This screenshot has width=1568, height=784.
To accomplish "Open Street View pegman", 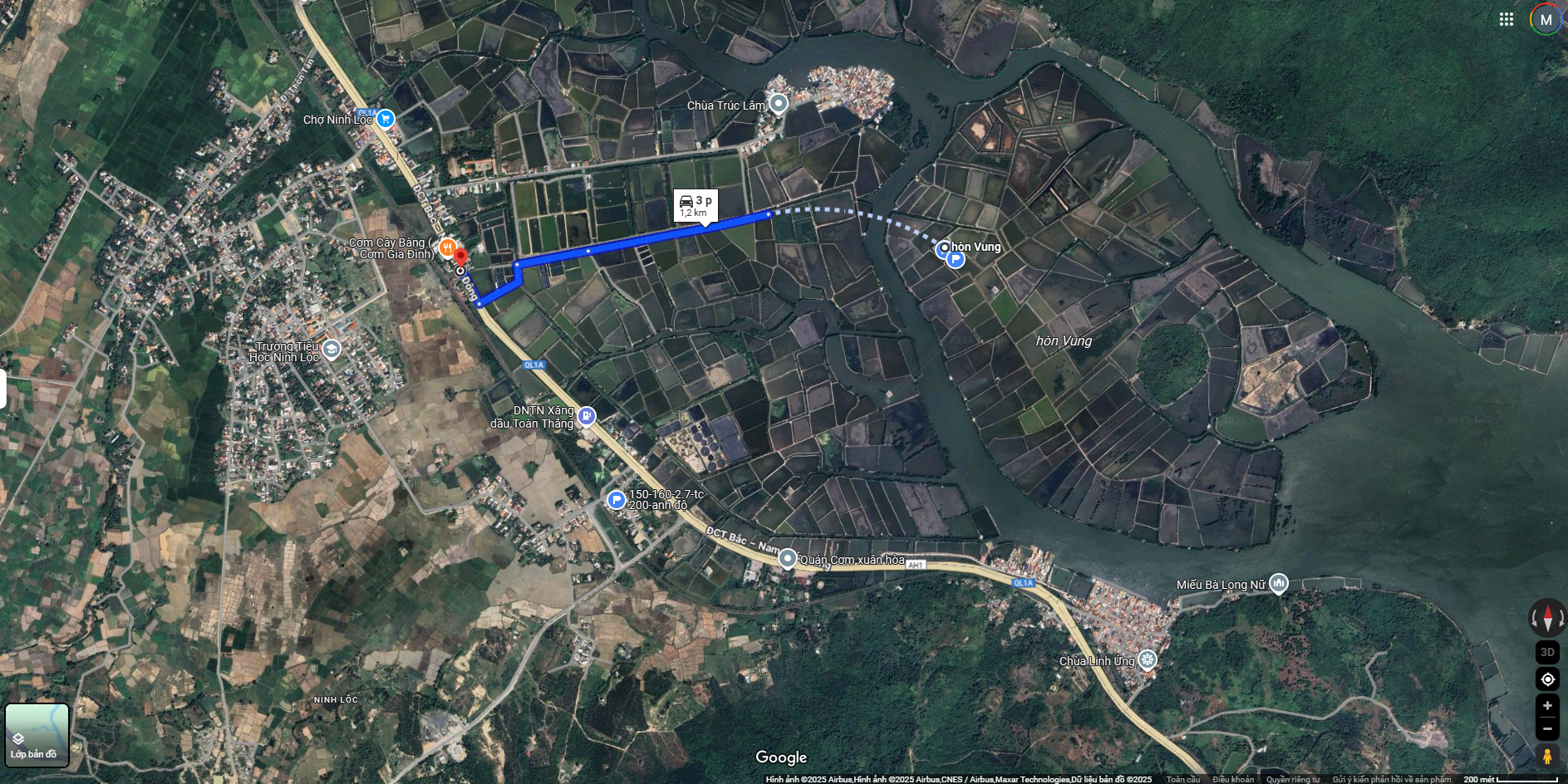I will point(1547,757).
